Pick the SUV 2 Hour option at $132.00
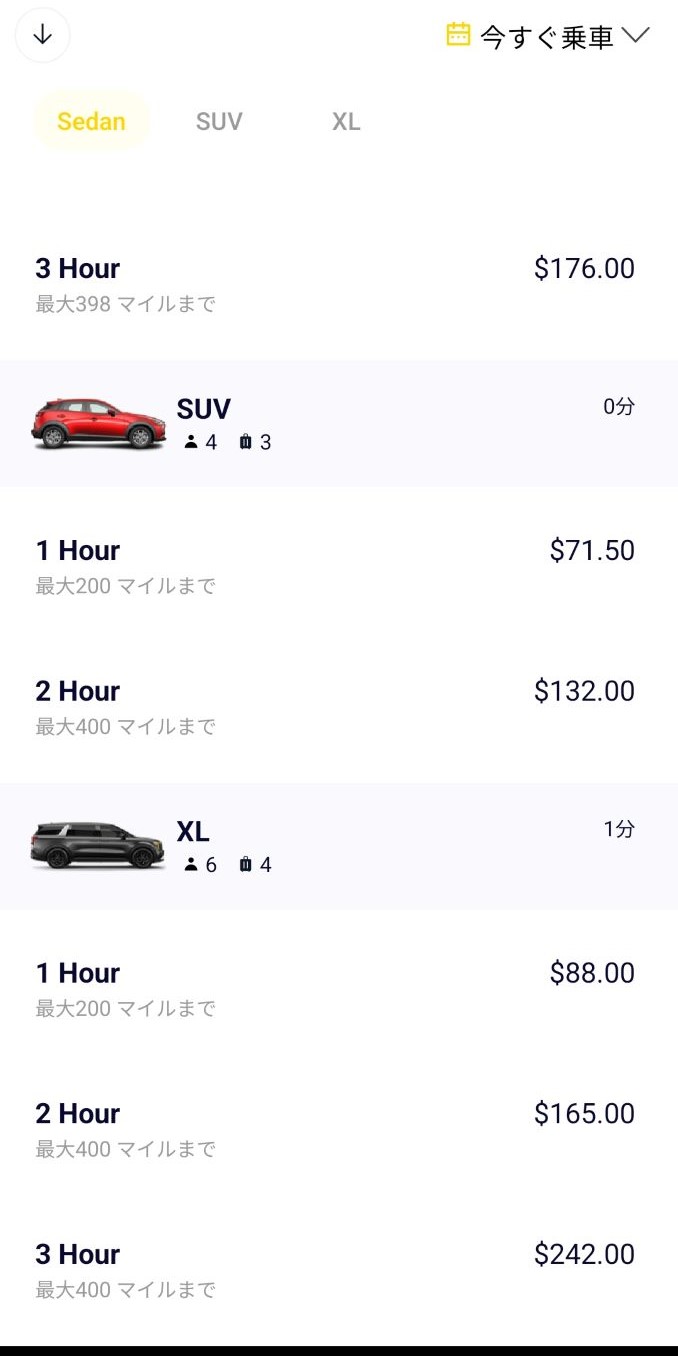This screenshot has width=678, height=1356. 339,708
